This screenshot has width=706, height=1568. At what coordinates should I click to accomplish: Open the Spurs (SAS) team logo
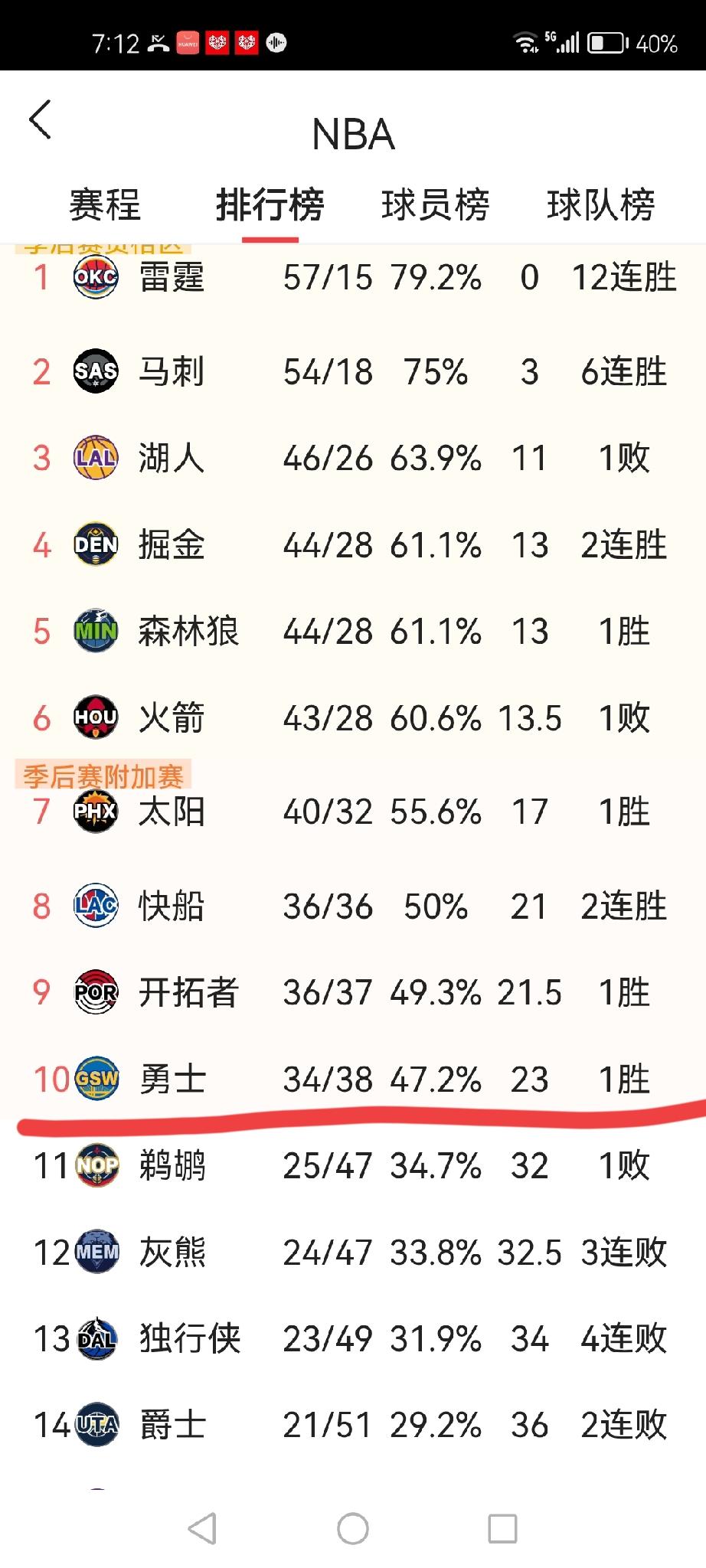coord(96,373)
